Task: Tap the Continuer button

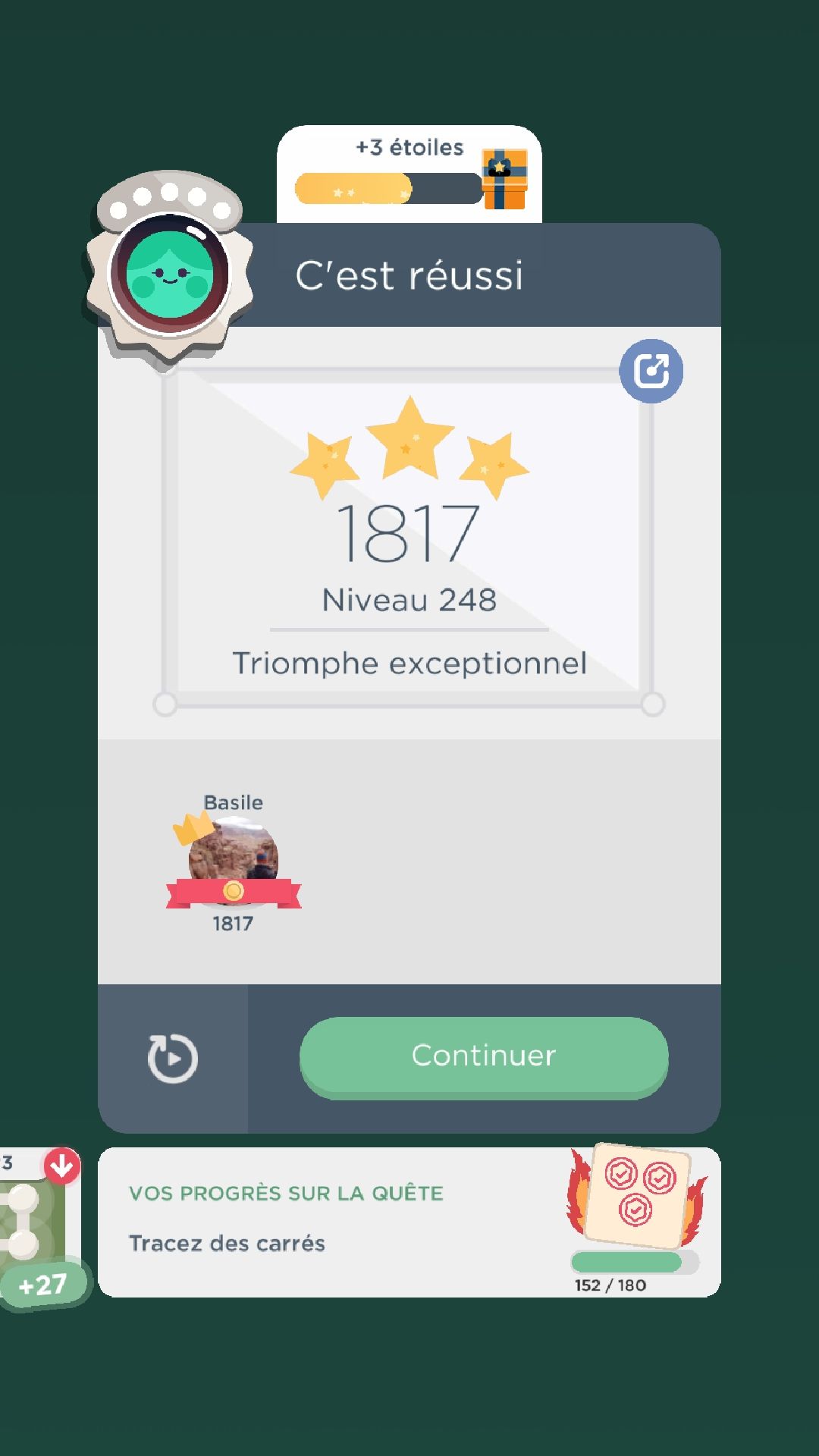Action: (484, 1056)
